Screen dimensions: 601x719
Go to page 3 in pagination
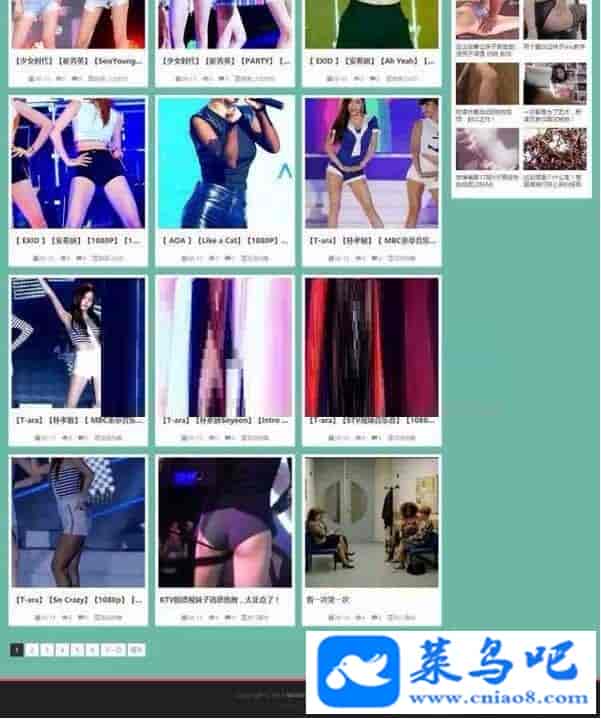pyautogui.click(x=47, y=650)
